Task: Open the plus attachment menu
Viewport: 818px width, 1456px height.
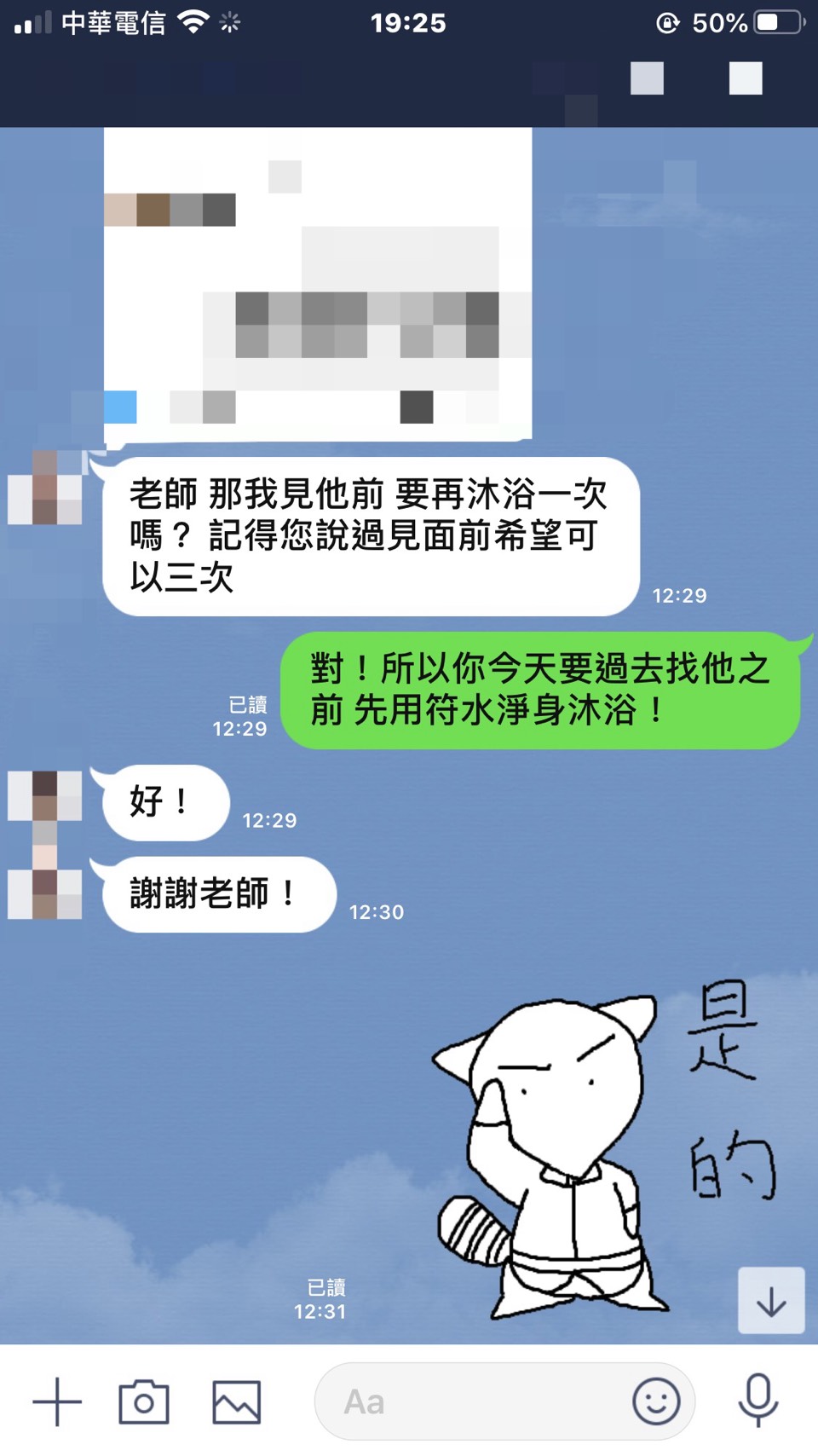Action: pos(57,1401)
